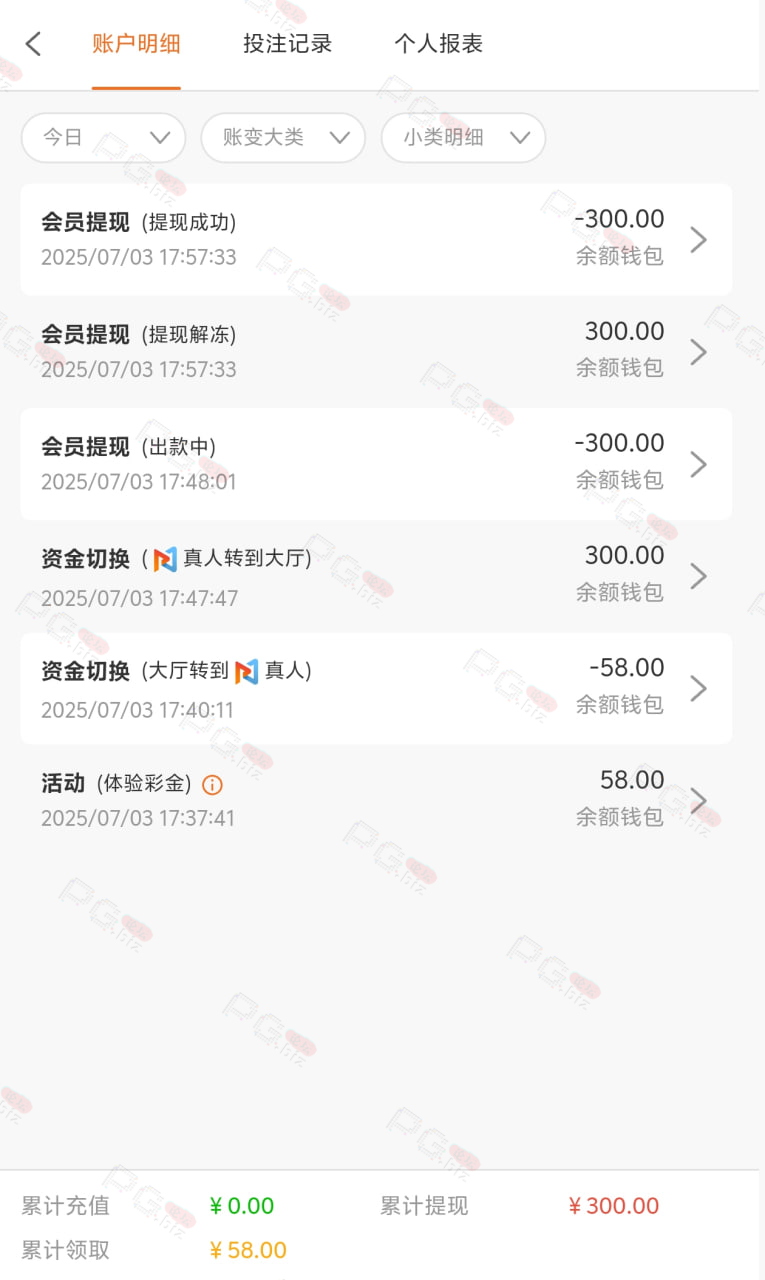View the 出款中 withdrawal record

[x=375, y=463]
